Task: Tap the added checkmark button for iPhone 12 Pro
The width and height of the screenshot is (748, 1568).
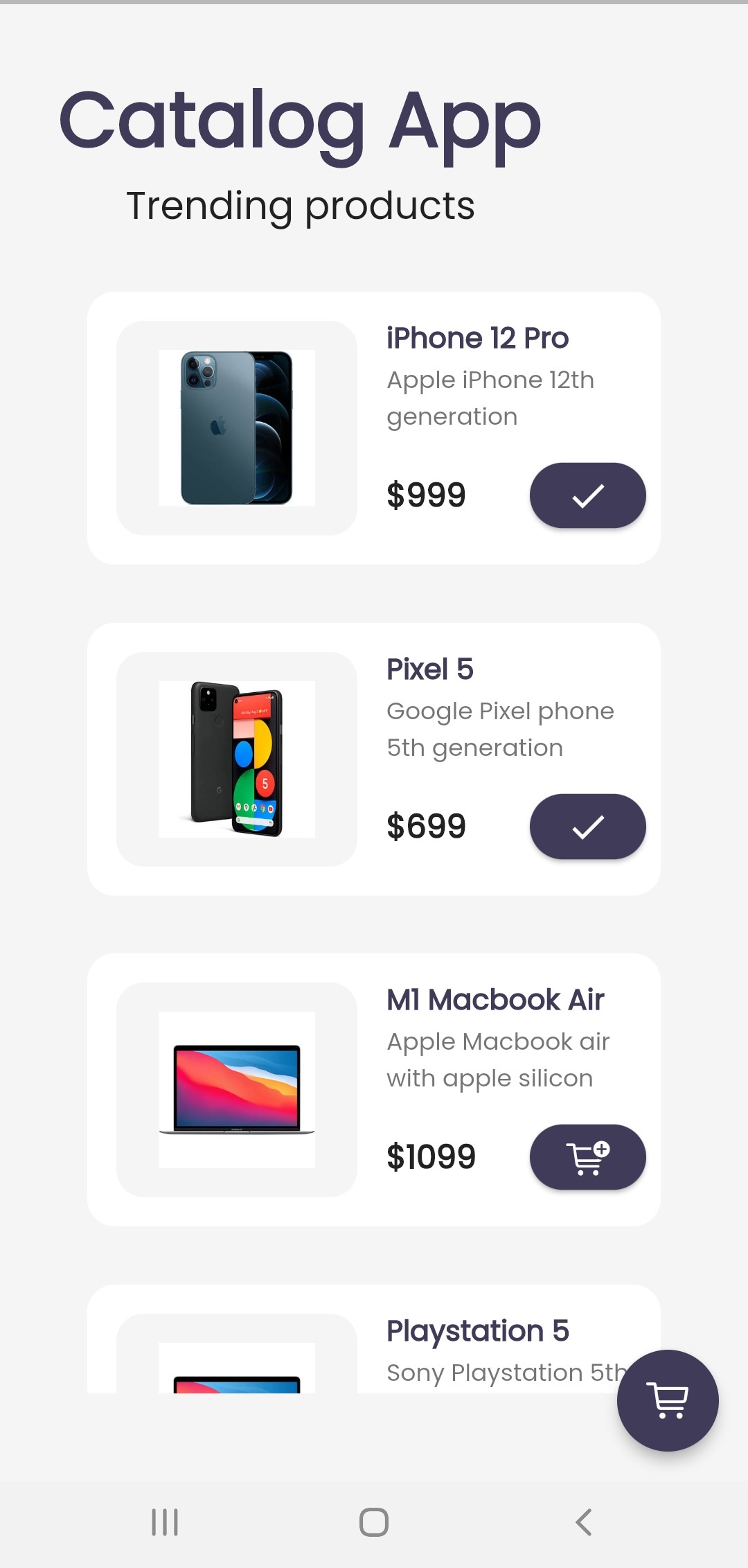Action: (x=587, y=495)
